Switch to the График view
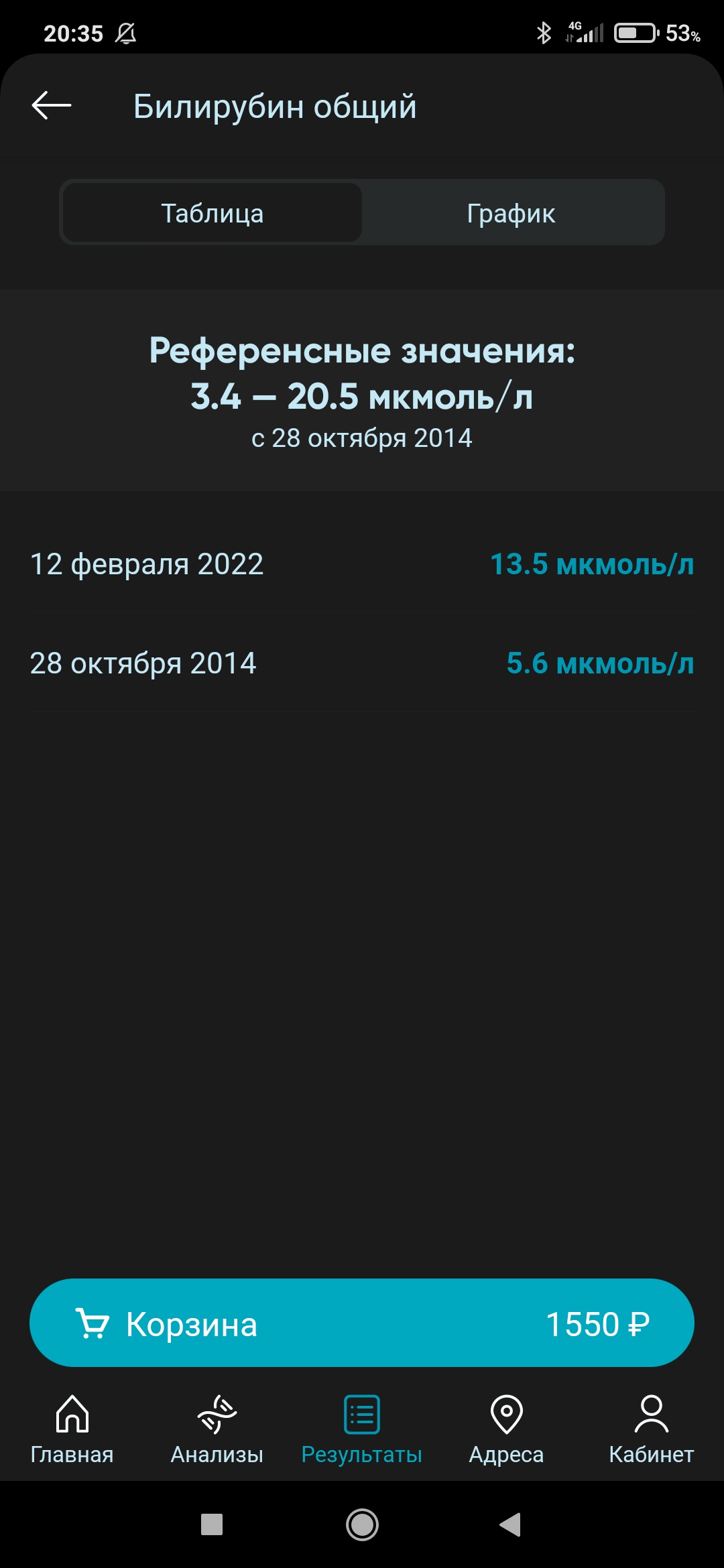Viewport: 724px width, 1568px height. [x=511, y=213]
